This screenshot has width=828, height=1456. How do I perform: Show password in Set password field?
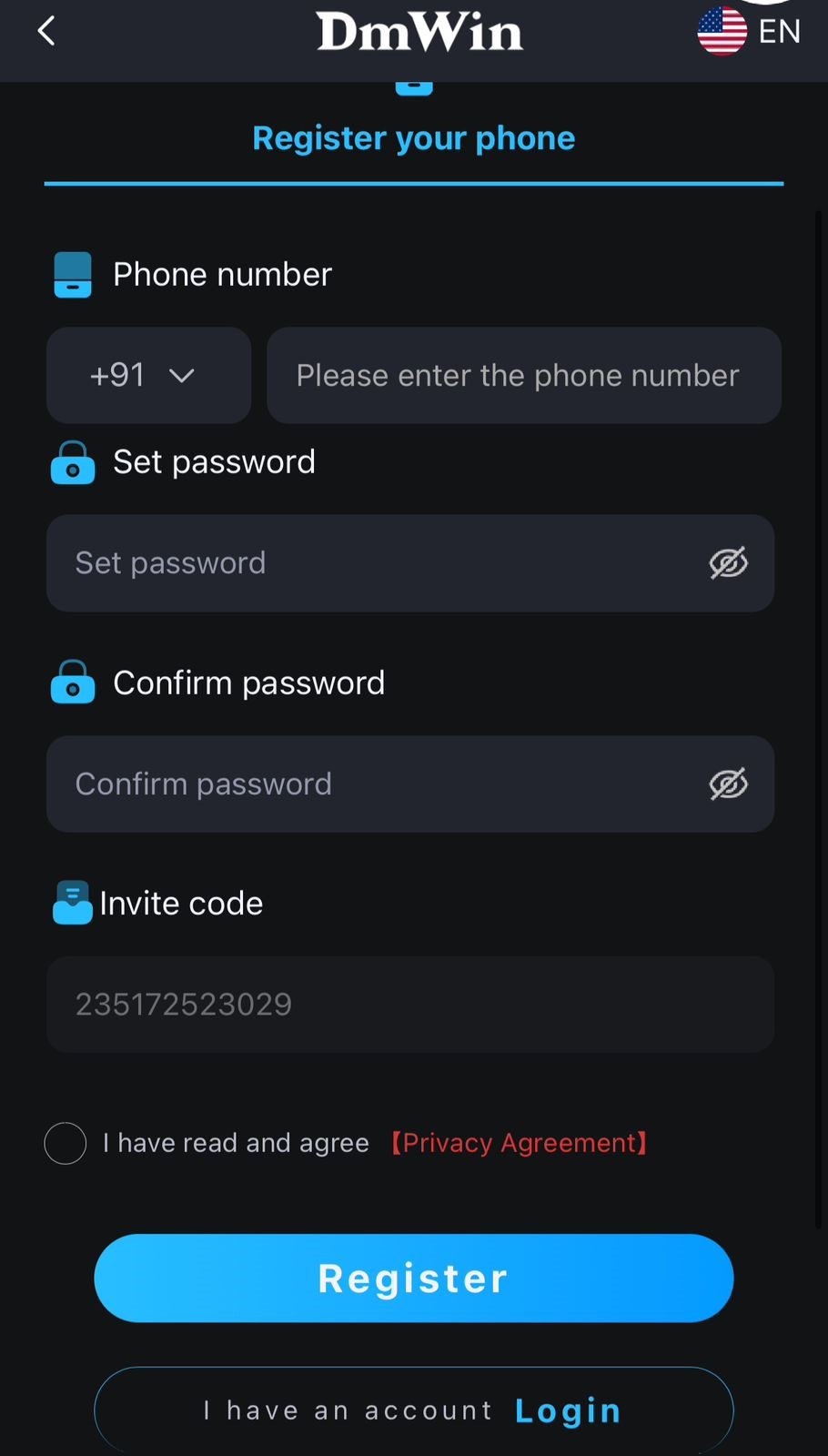point(728,563)
